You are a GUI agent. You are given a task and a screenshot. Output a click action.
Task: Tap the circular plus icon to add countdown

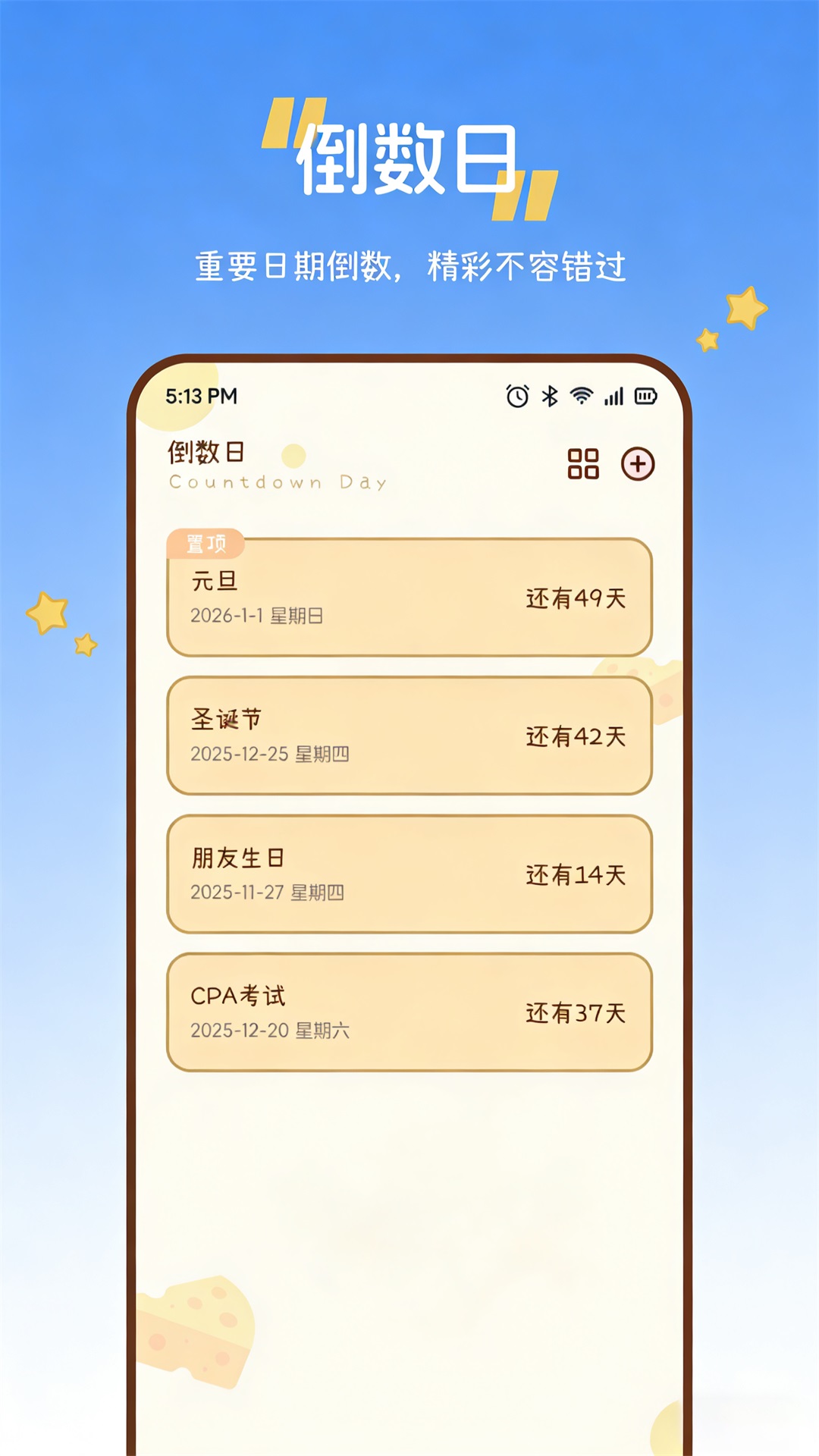coord(639,465)
